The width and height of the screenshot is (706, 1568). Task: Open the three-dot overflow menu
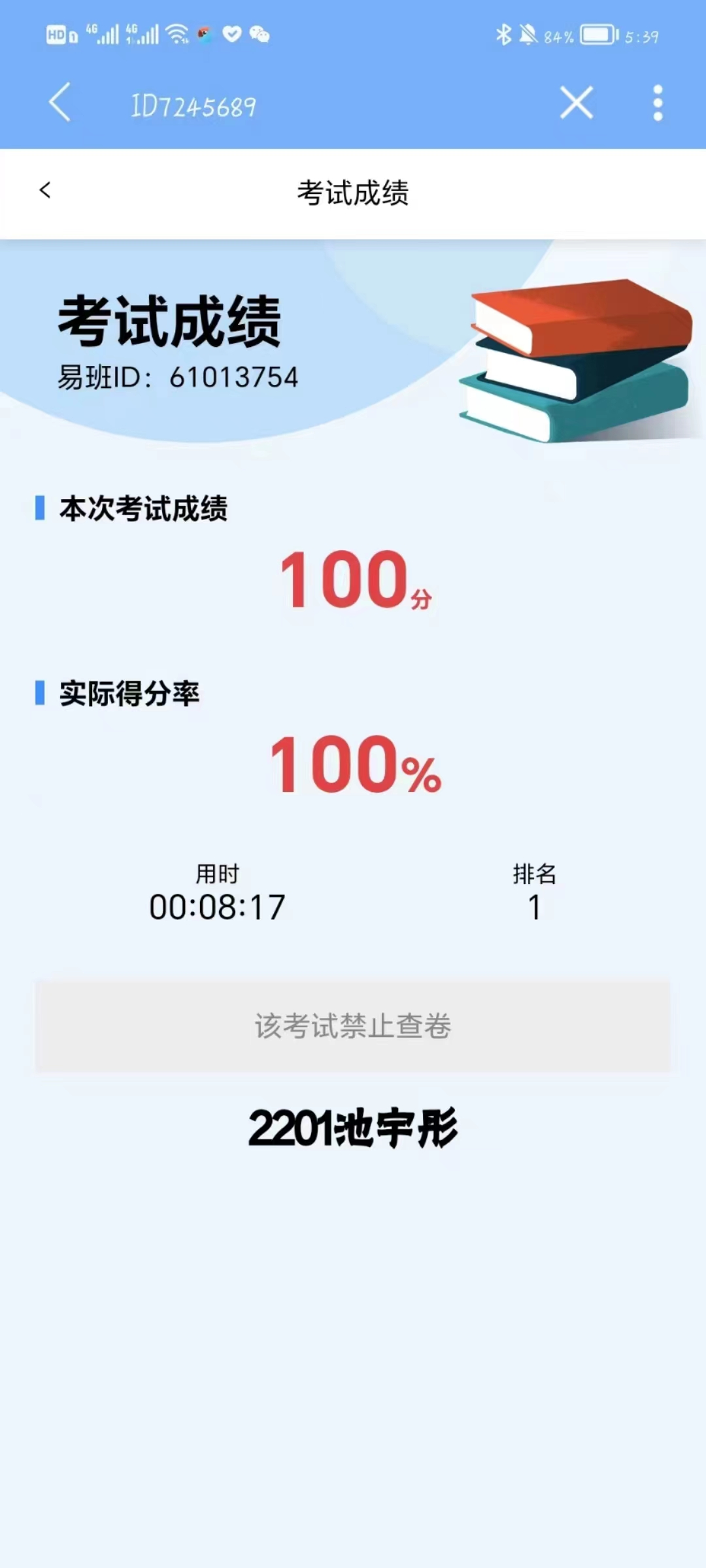click(658, 103)
